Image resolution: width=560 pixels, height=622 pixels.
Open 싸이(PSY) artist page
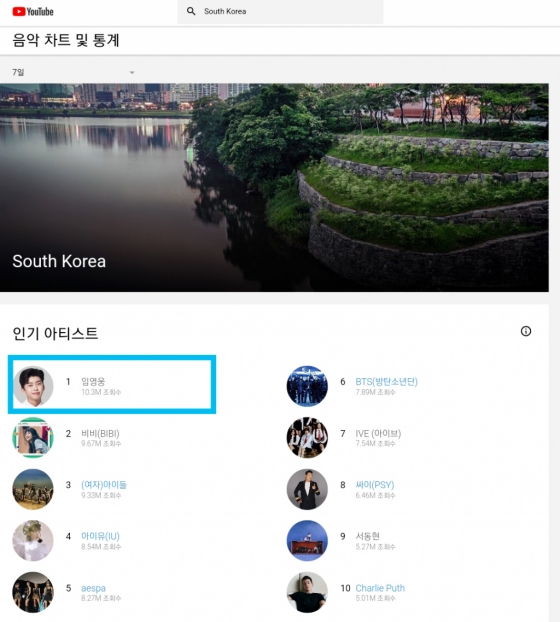click(374, 485)
